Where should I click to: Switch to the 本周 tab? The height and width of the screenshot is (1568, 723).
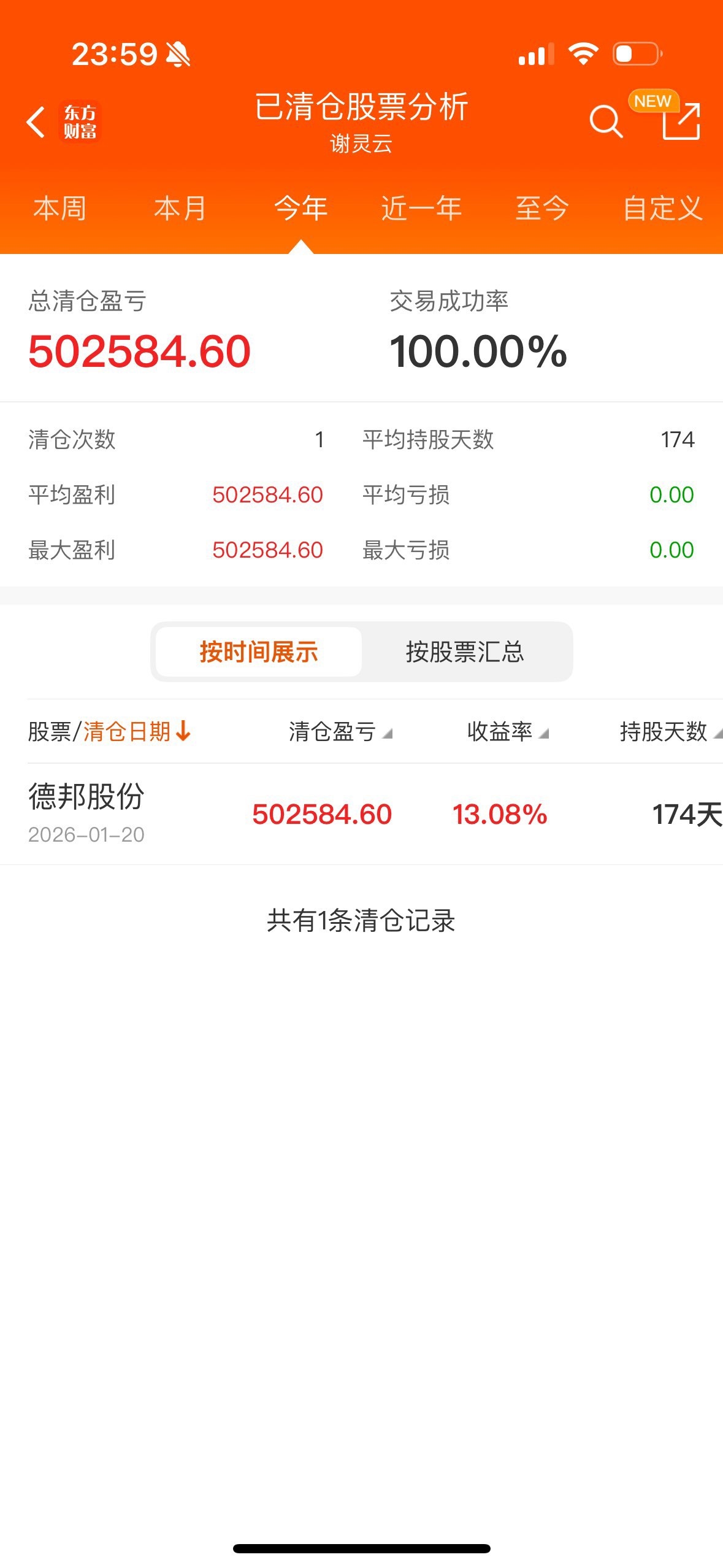coord(59,209)
